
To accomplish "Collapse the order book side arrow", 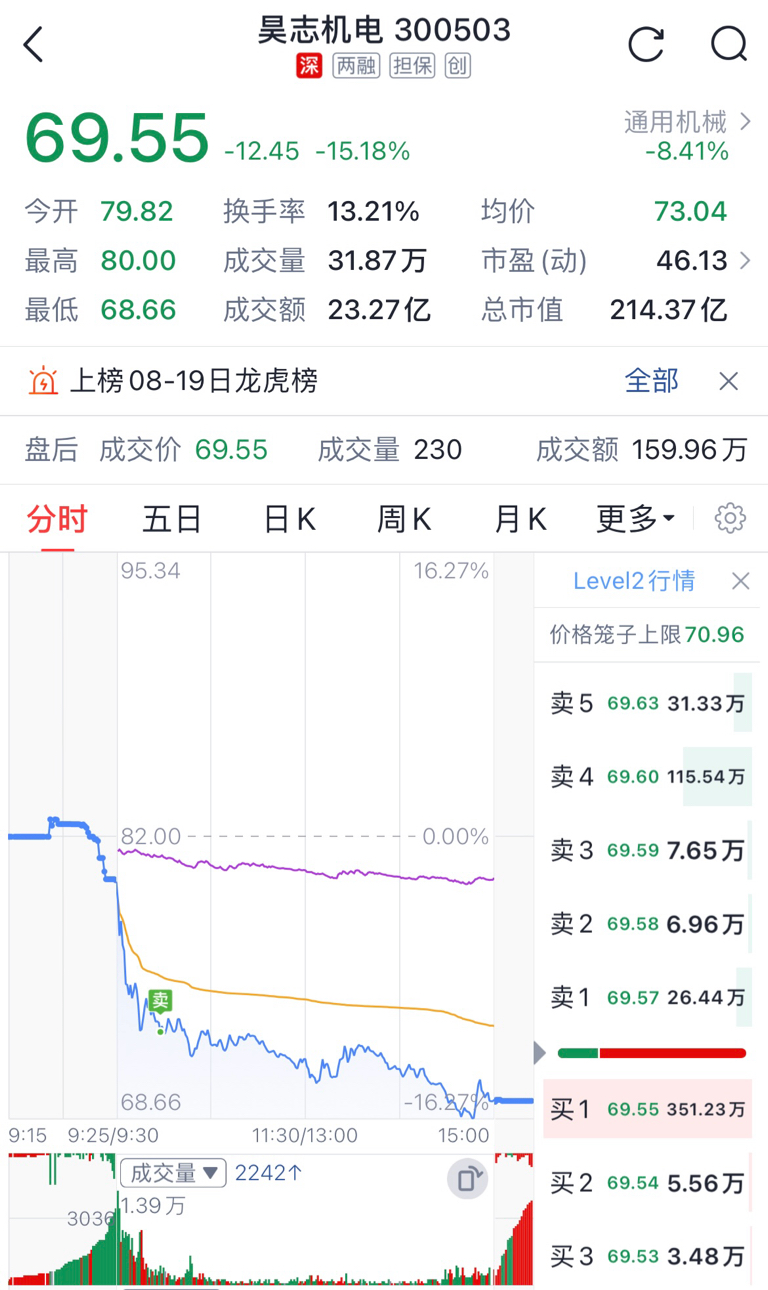I will click(540, 1053).
